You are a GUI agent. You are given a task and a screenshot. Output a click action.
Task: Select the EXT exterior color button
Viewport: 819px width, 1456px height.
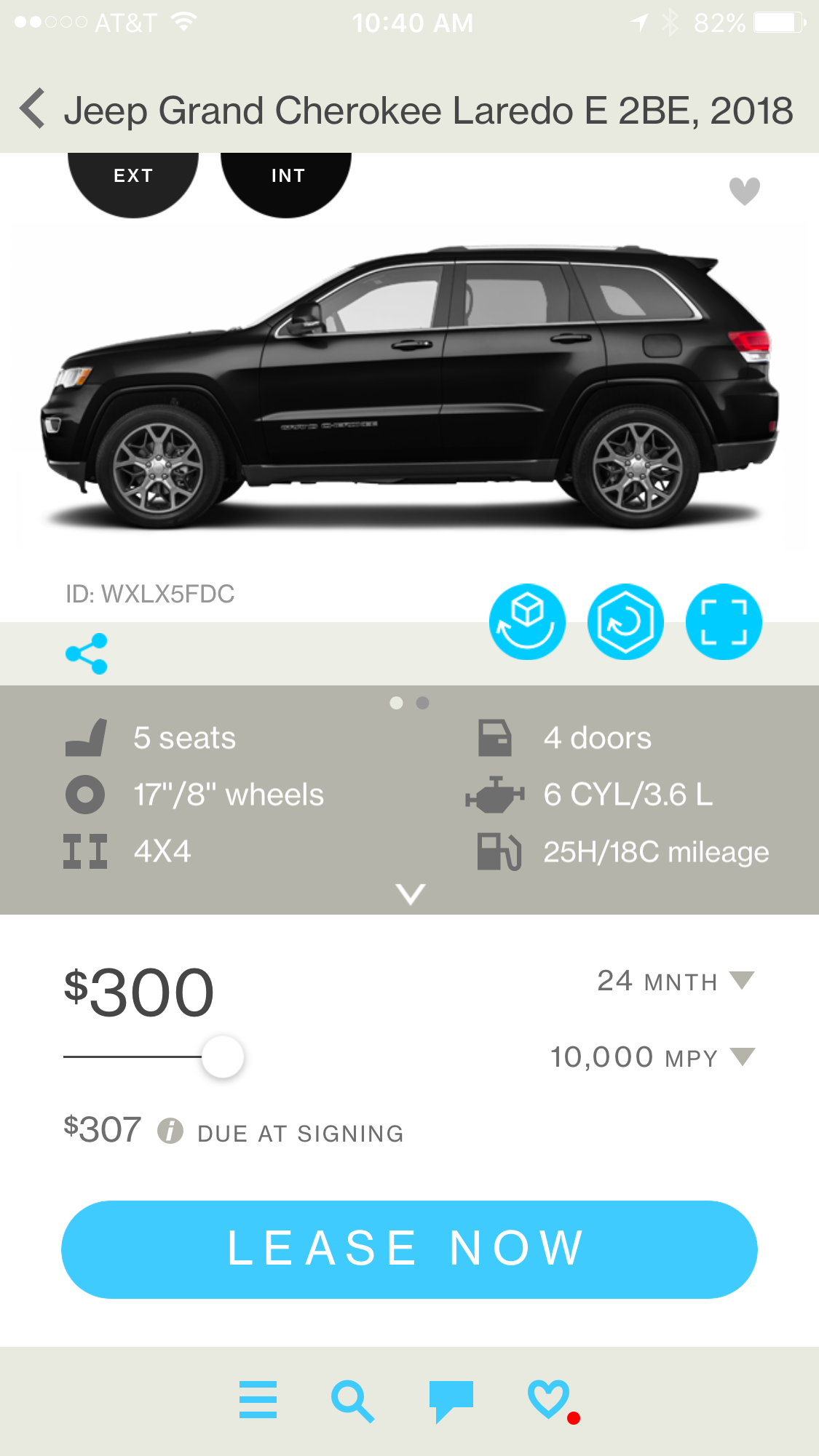[x=132, y=178]
